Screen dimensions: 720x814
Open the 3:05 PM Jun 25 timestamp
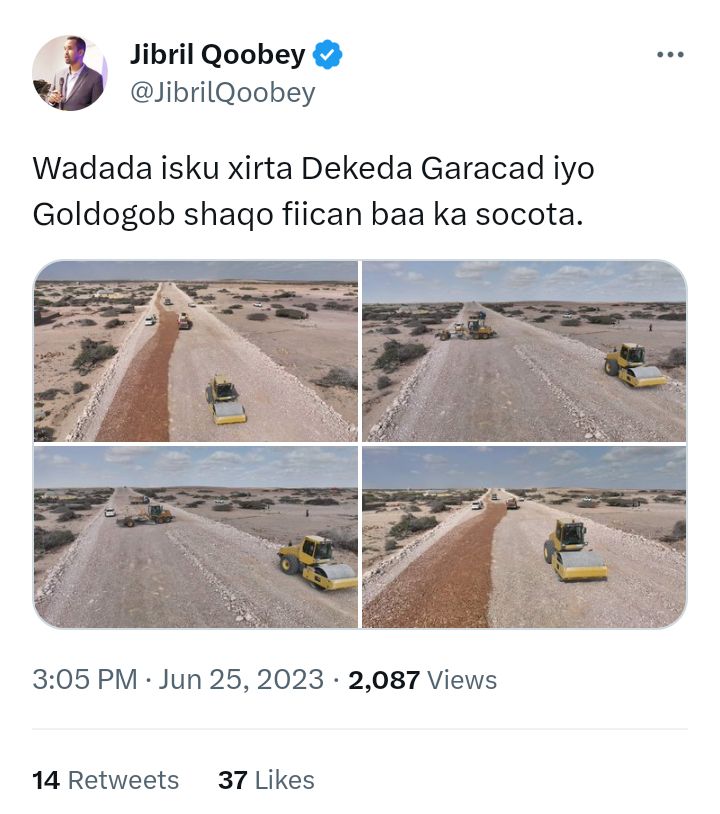click(178, 680)
